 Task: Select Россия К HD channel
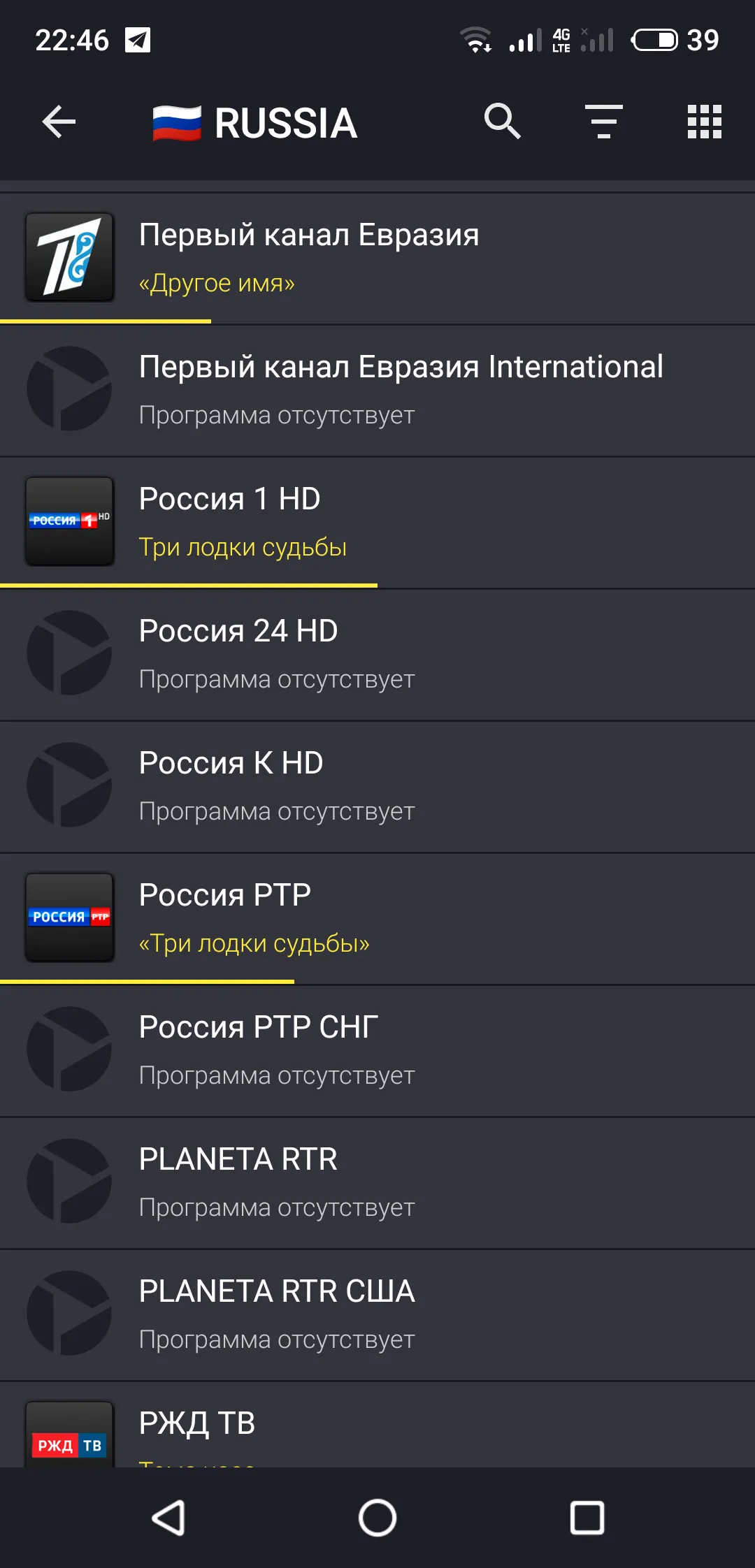pos(377,787)
